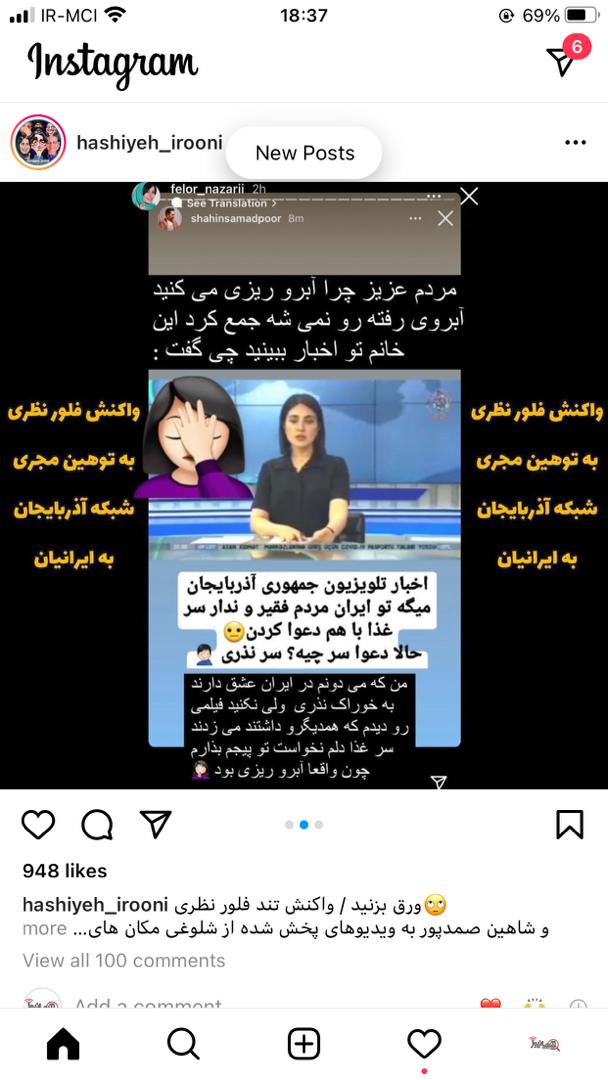Open hashiyeh_irooni profile from post header

[149, 142]
